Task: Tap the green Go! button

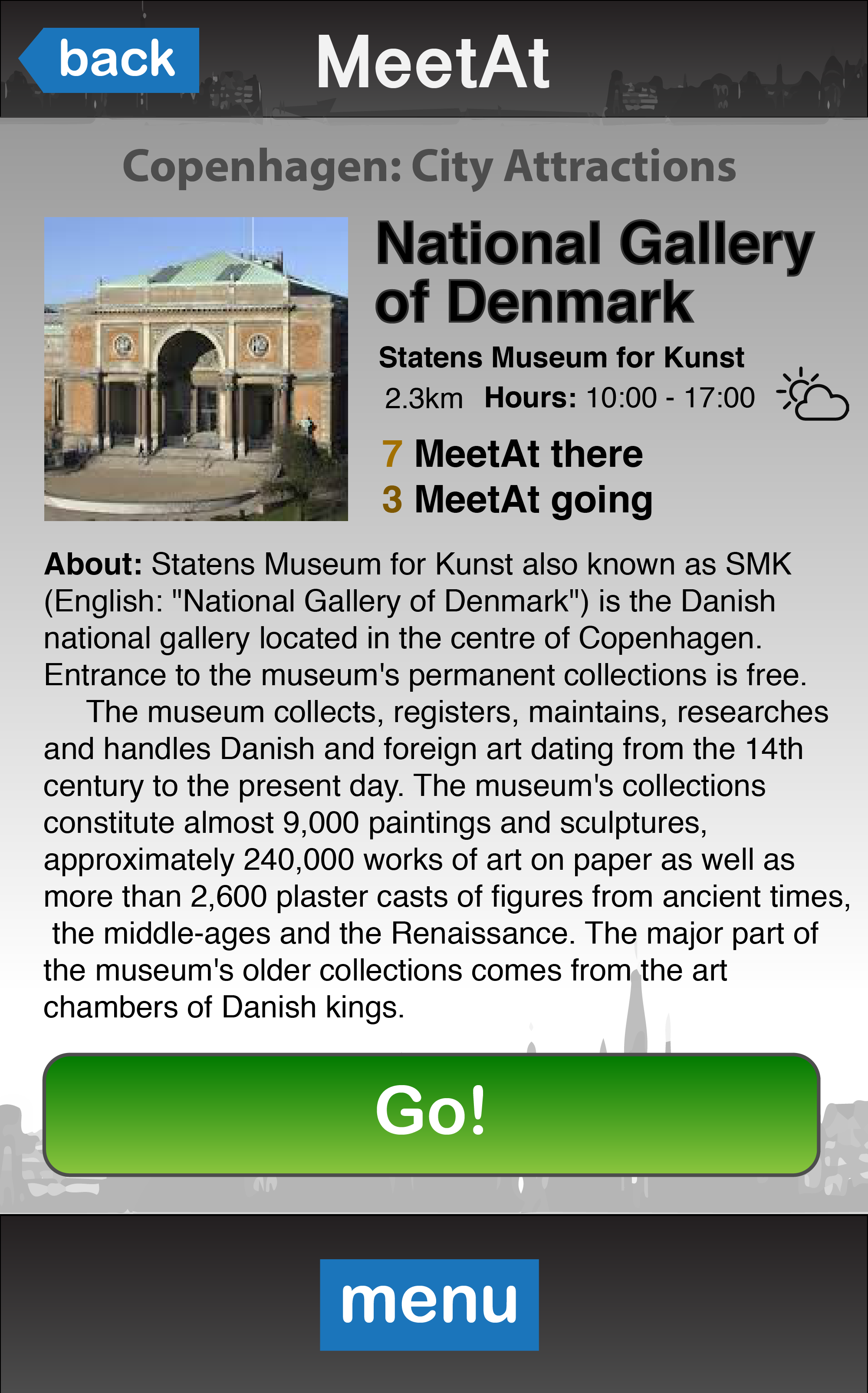Action: pyautogui.click(x=431, y=1115)
